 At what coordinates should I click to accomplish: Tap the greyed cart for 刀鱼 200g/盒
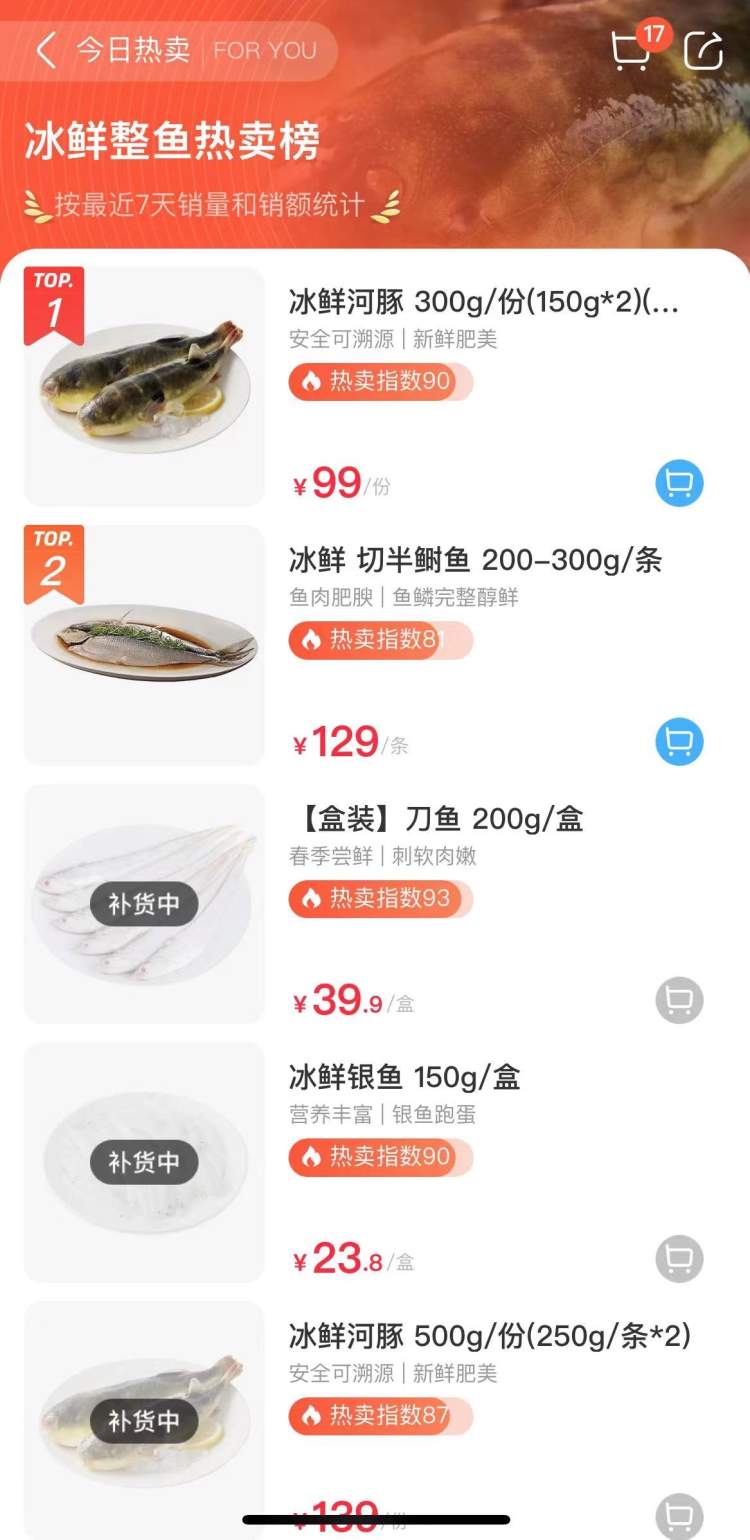[679, 1000]
